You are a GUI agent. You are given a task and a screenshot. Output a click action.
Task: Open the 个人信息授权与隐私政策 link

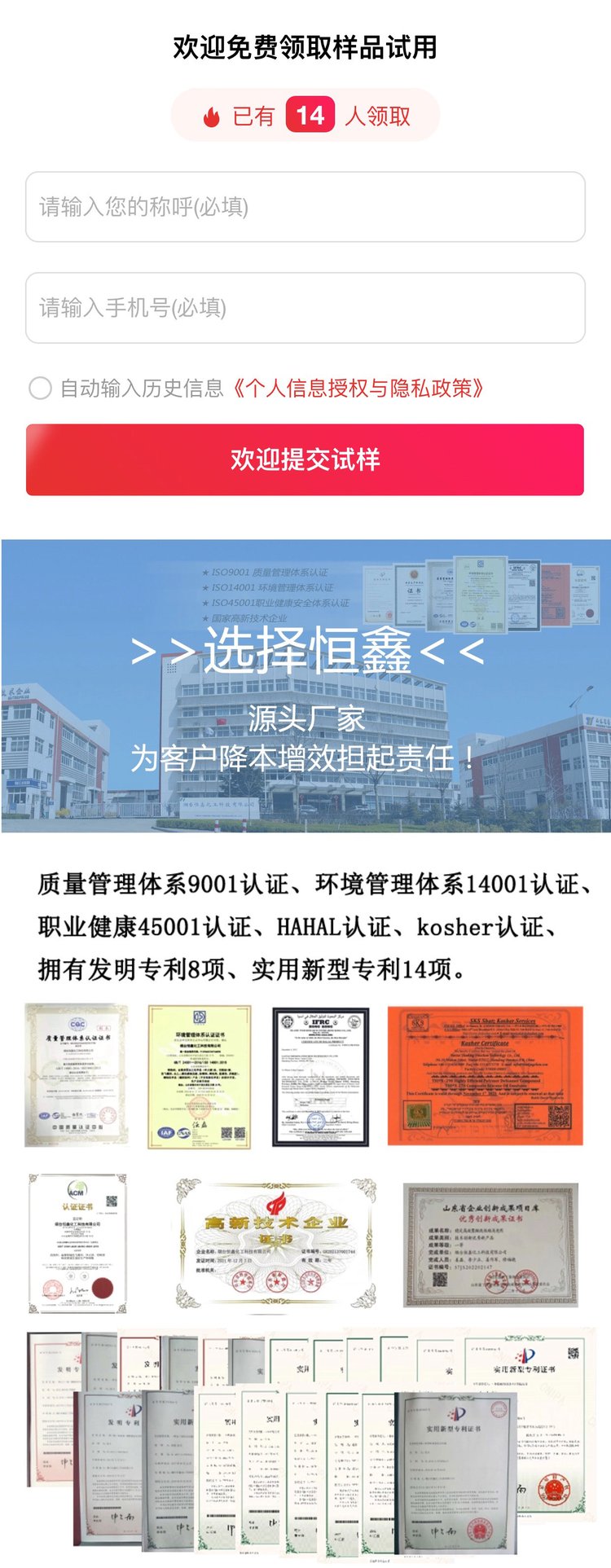tap(358, 388)
